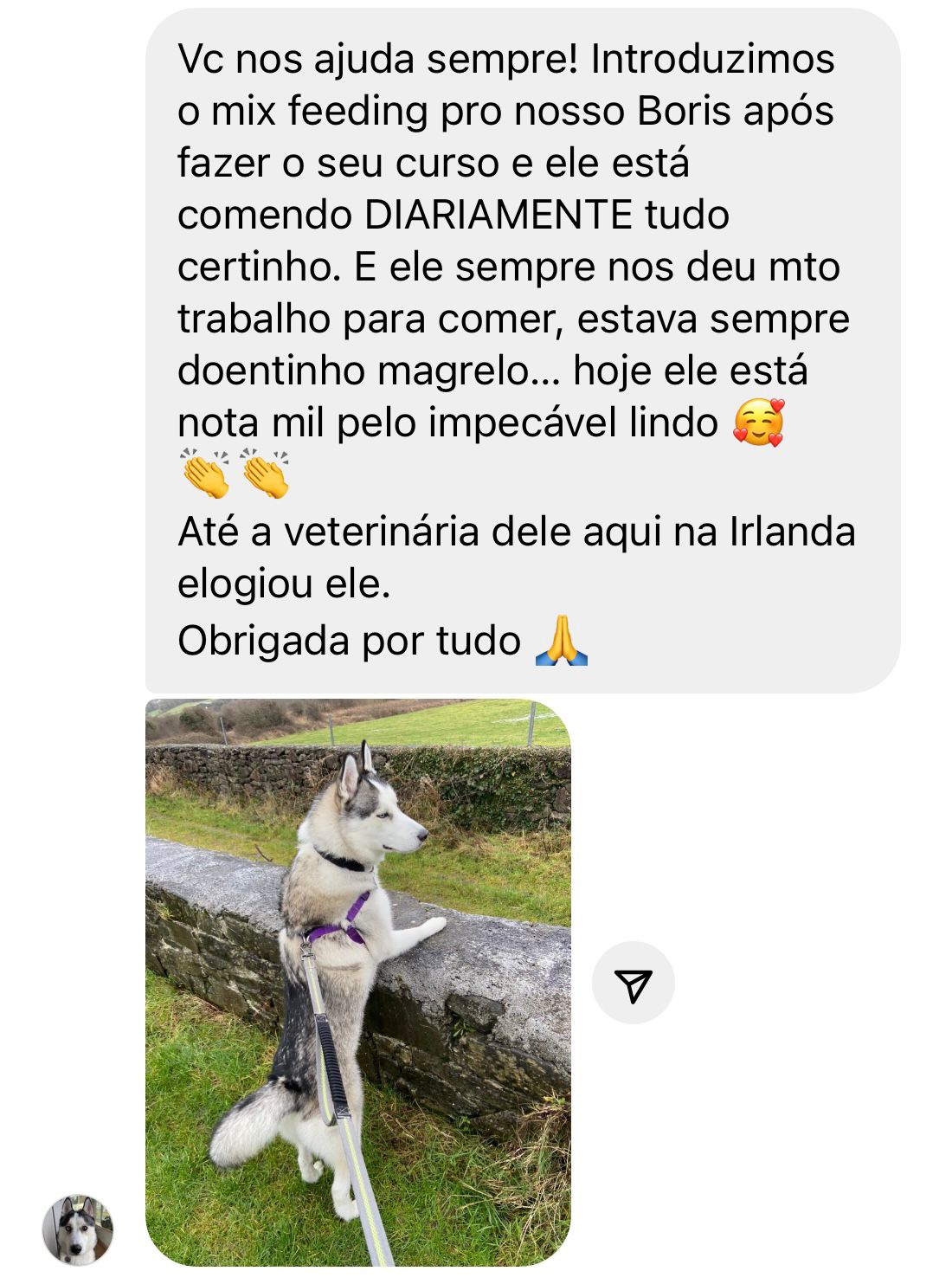Open the sender's husky profile picture
952x1284 pixels.
78,1230
